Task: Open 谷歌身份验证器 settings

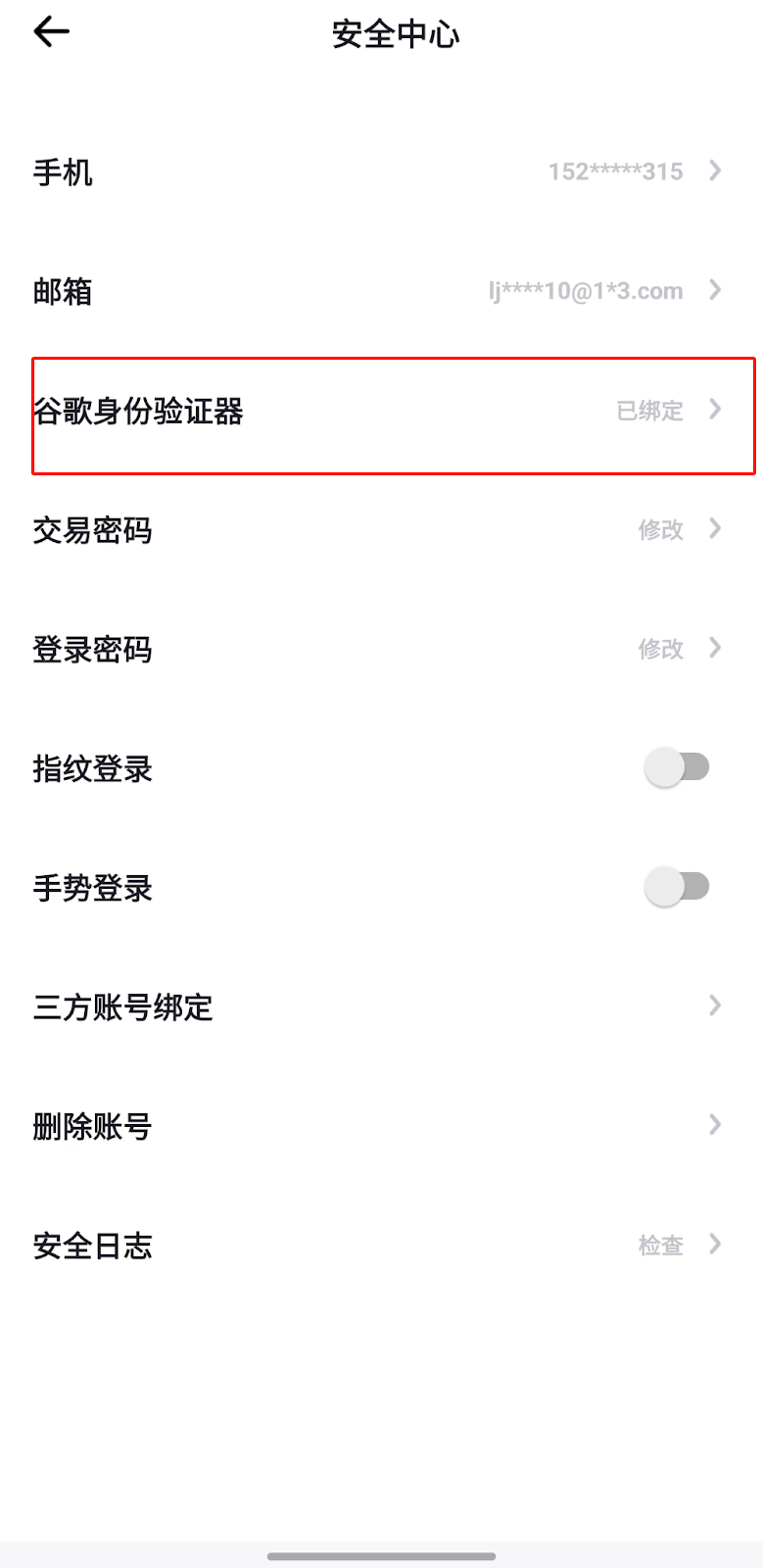Action: [380, 412]
